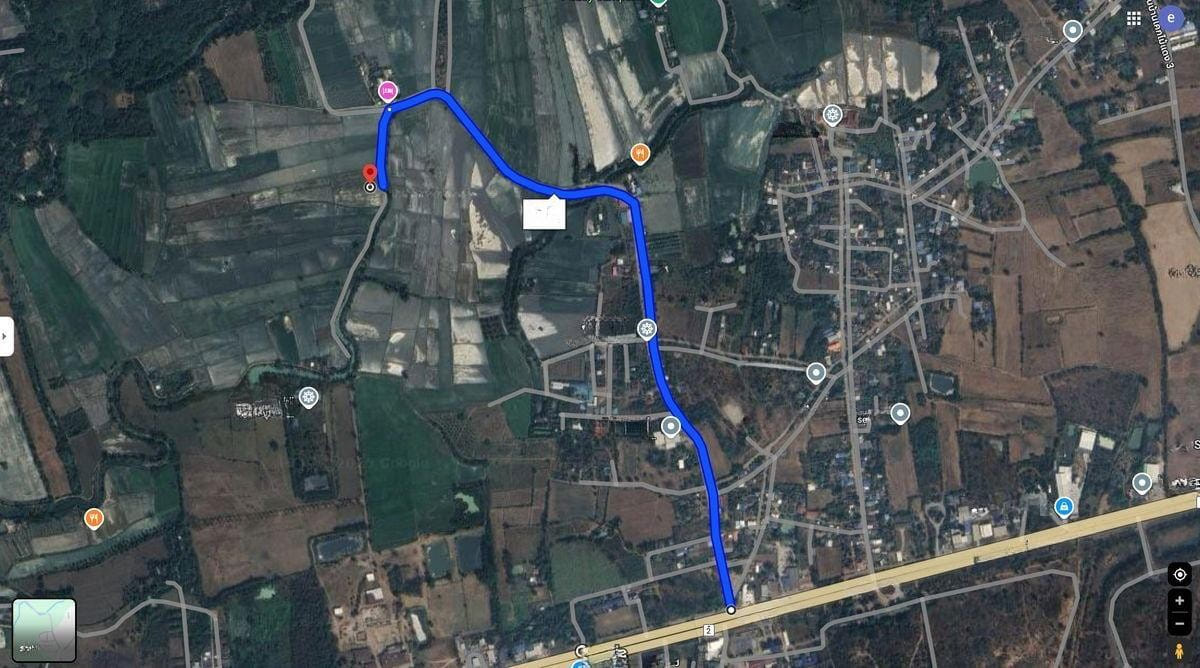1200x668 pixels.
Task: Expand the collapsed side panel
Action: click(5, 336)
